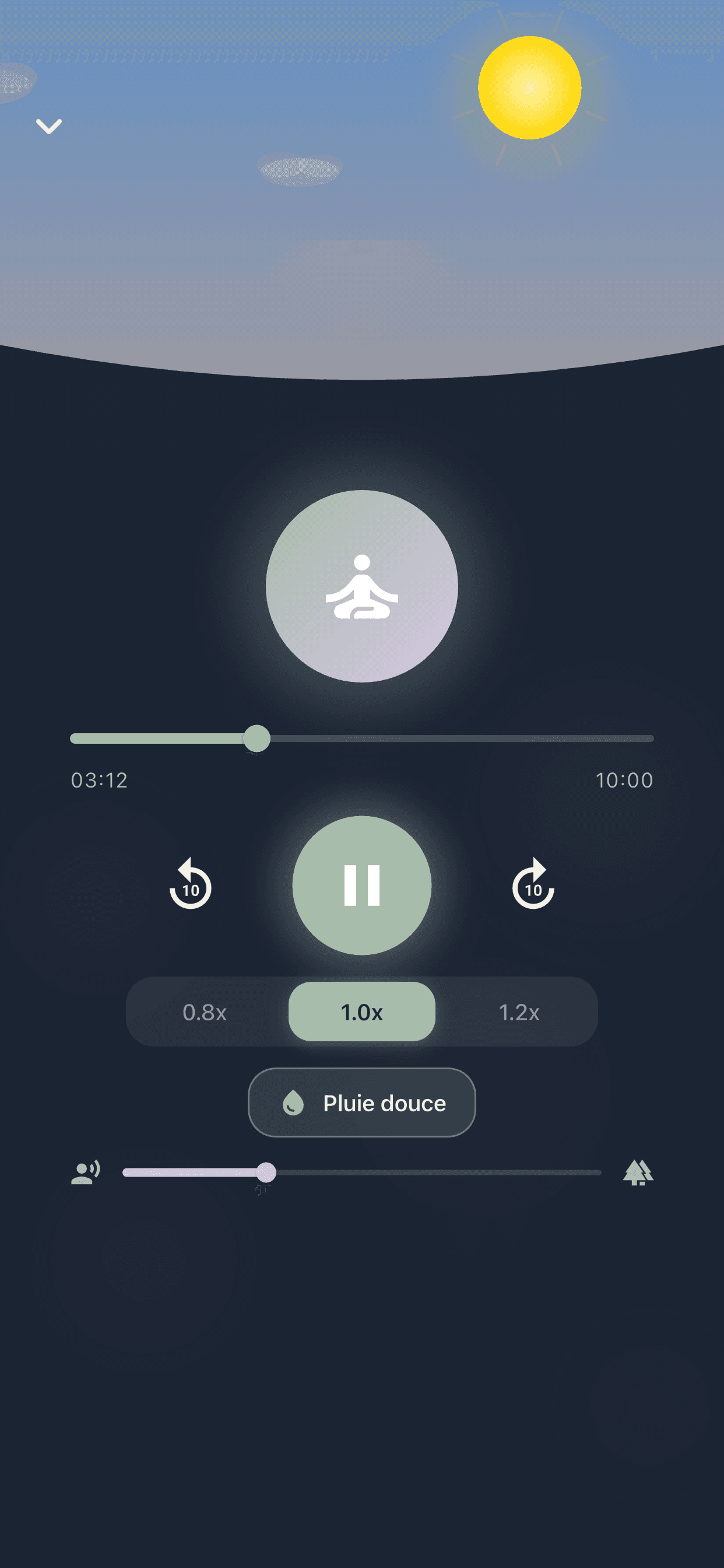
Task: Tap the sun icon in the sky
Action: (x=529, y=88)
